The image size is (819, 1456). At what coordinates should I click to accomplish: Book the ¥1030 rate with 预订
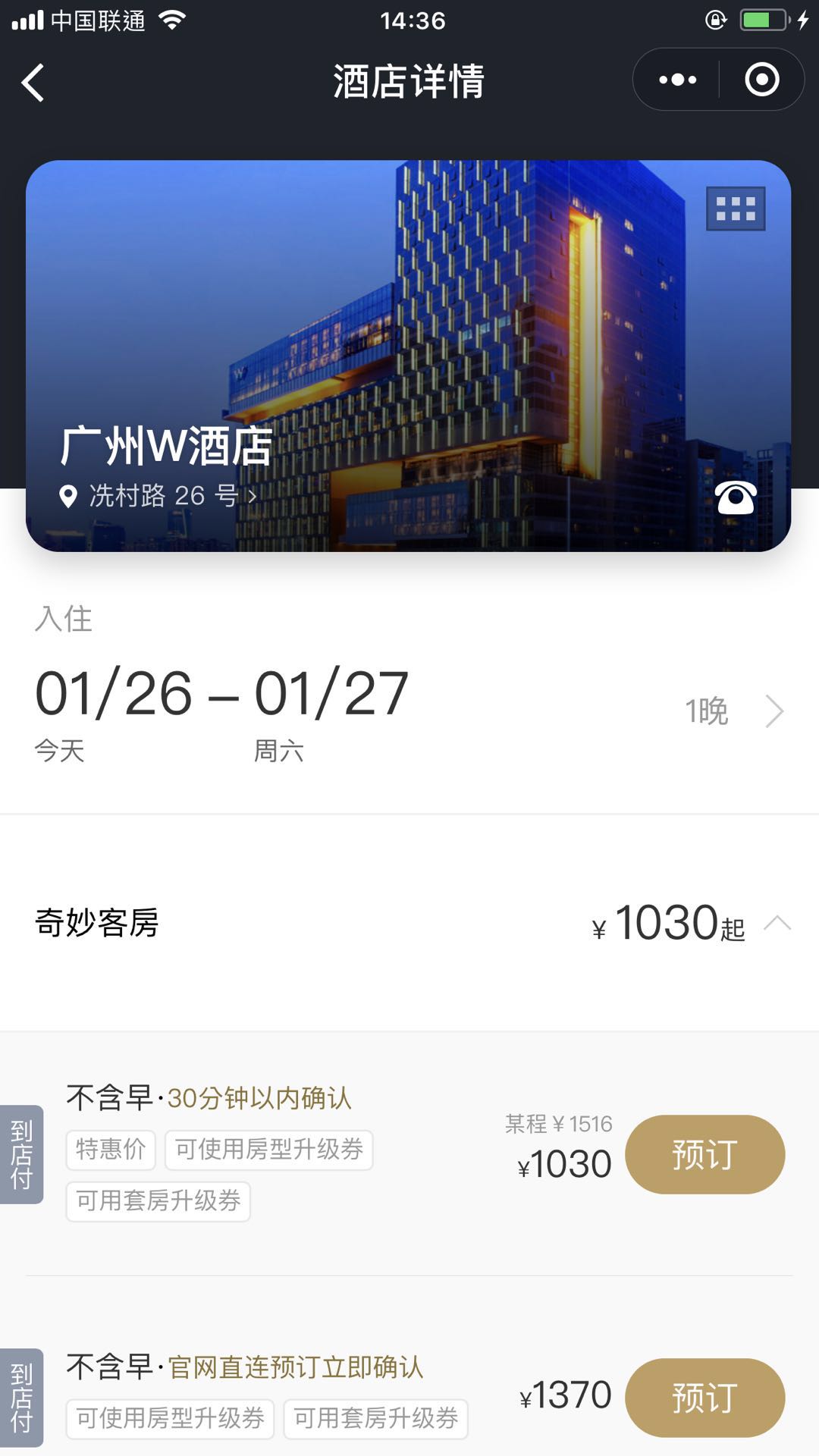click(704, 1154)
